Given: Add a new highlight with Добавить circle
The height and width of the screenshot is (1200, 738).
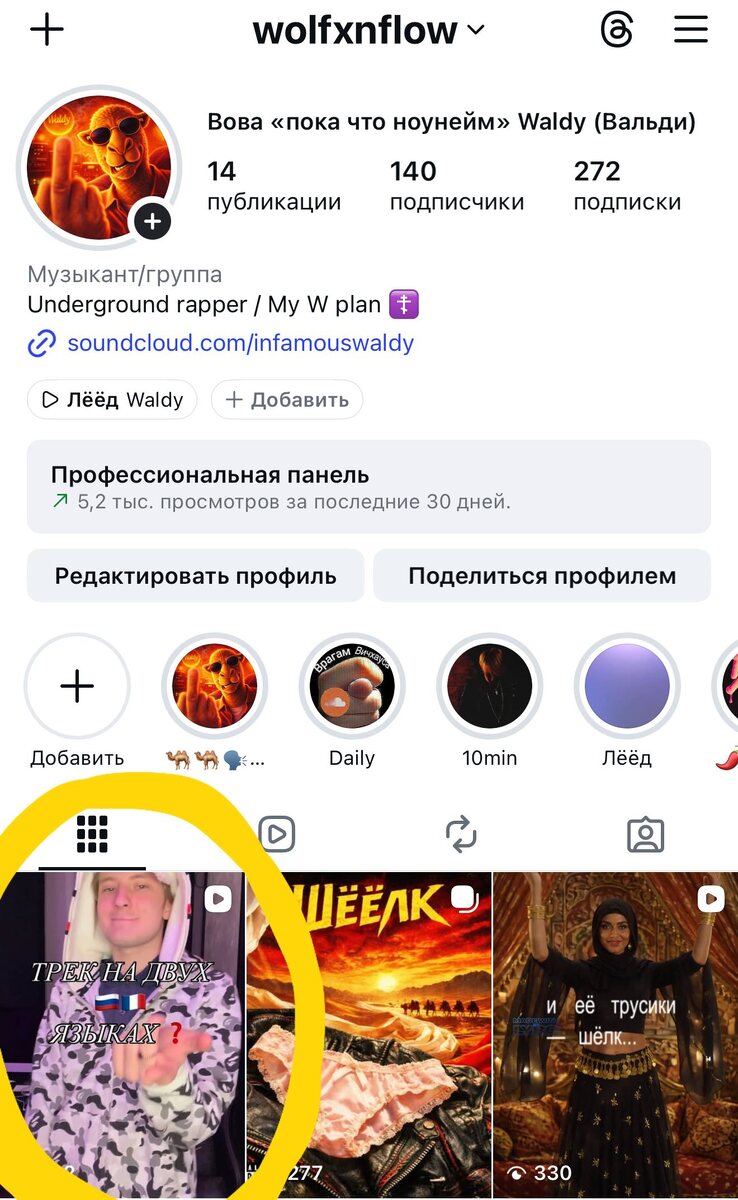Looking at the screenshot, I should point(77,687).
